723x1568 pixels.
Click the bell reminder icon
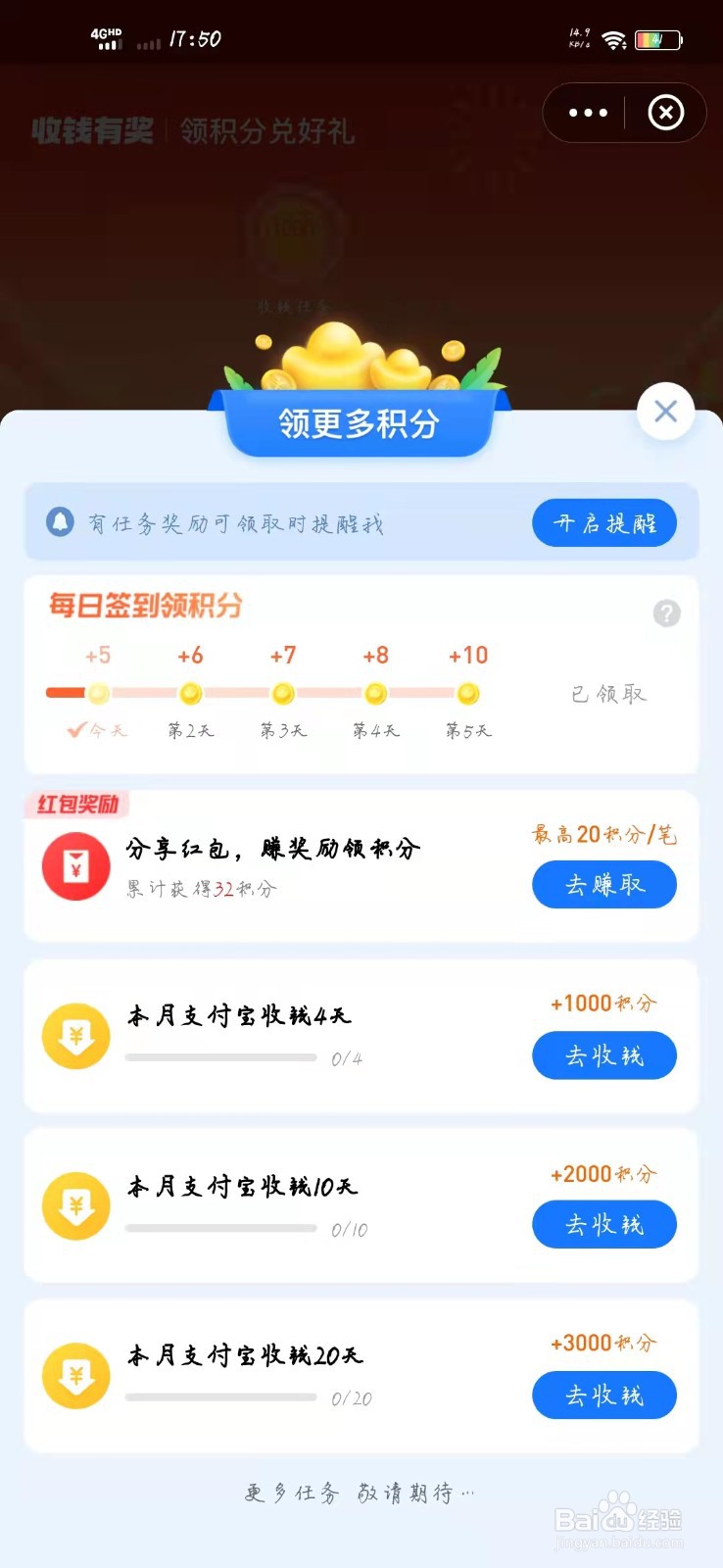[61, 522]
